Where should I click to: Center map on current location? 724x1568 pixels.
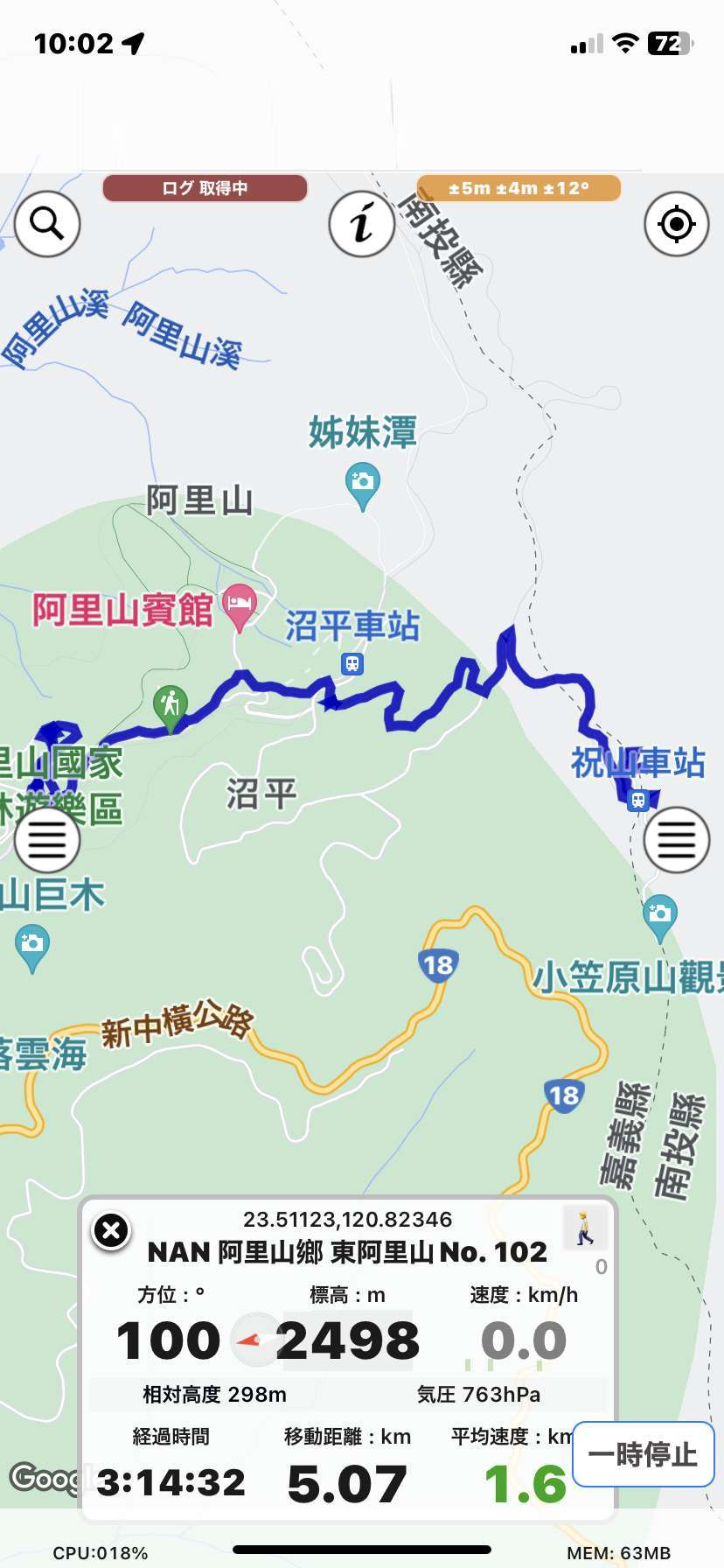tap(676, 224)
